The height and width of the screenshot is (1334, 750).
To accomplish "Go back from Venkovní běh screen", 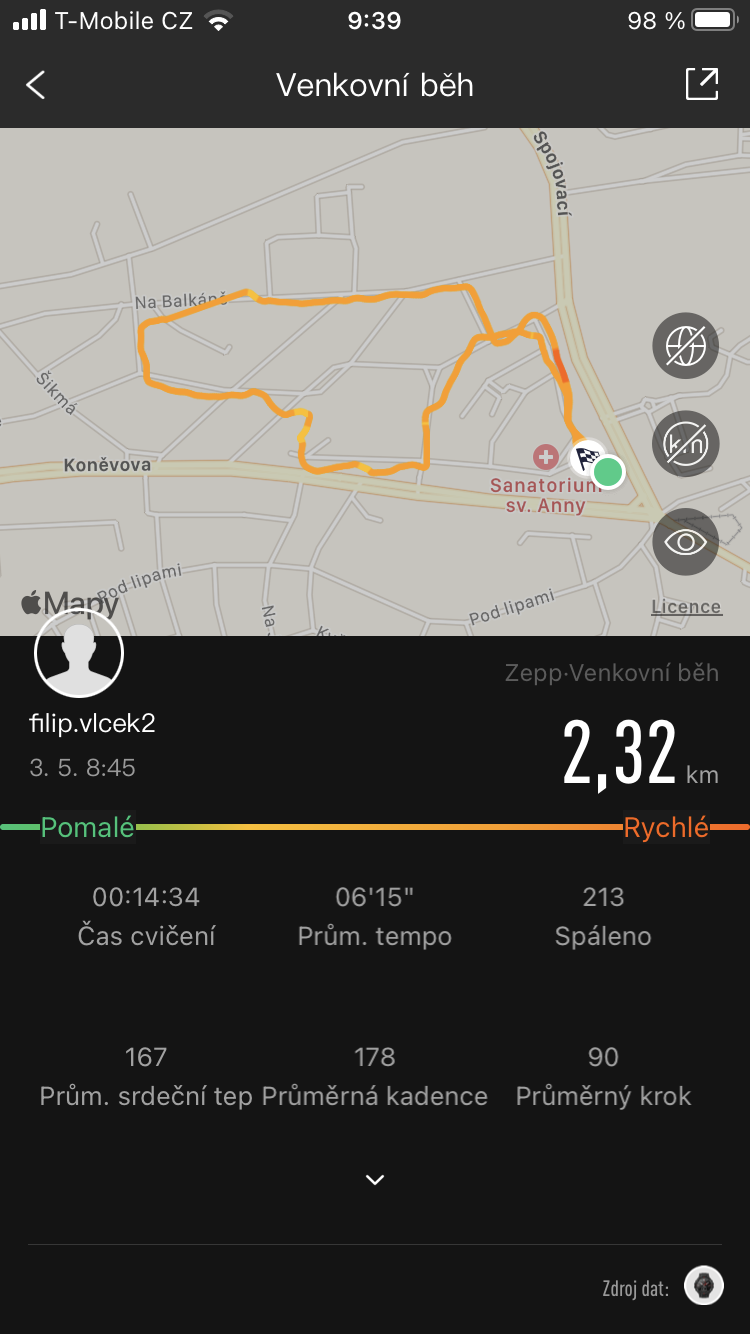I will pos(36,85).
